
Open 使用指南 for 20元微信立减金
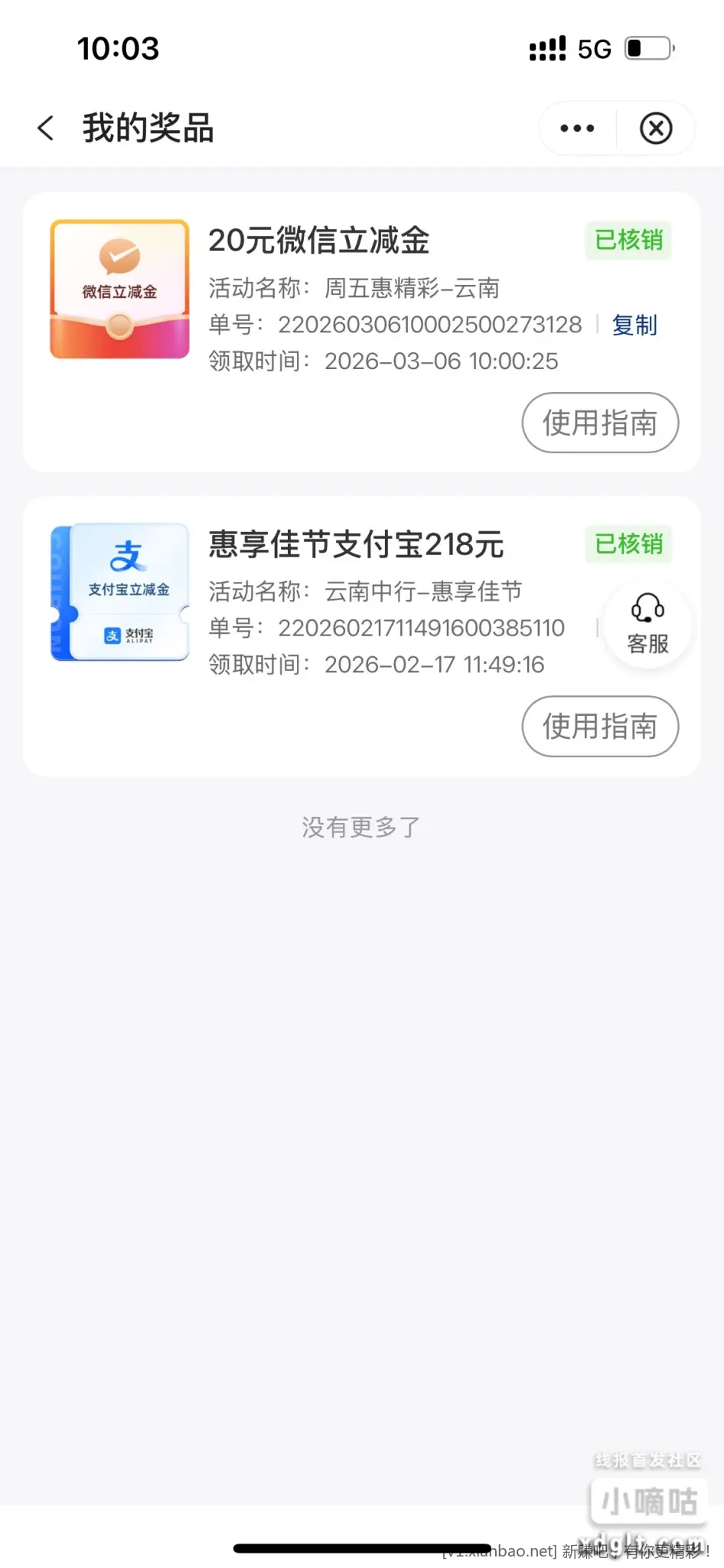point(600,423)
